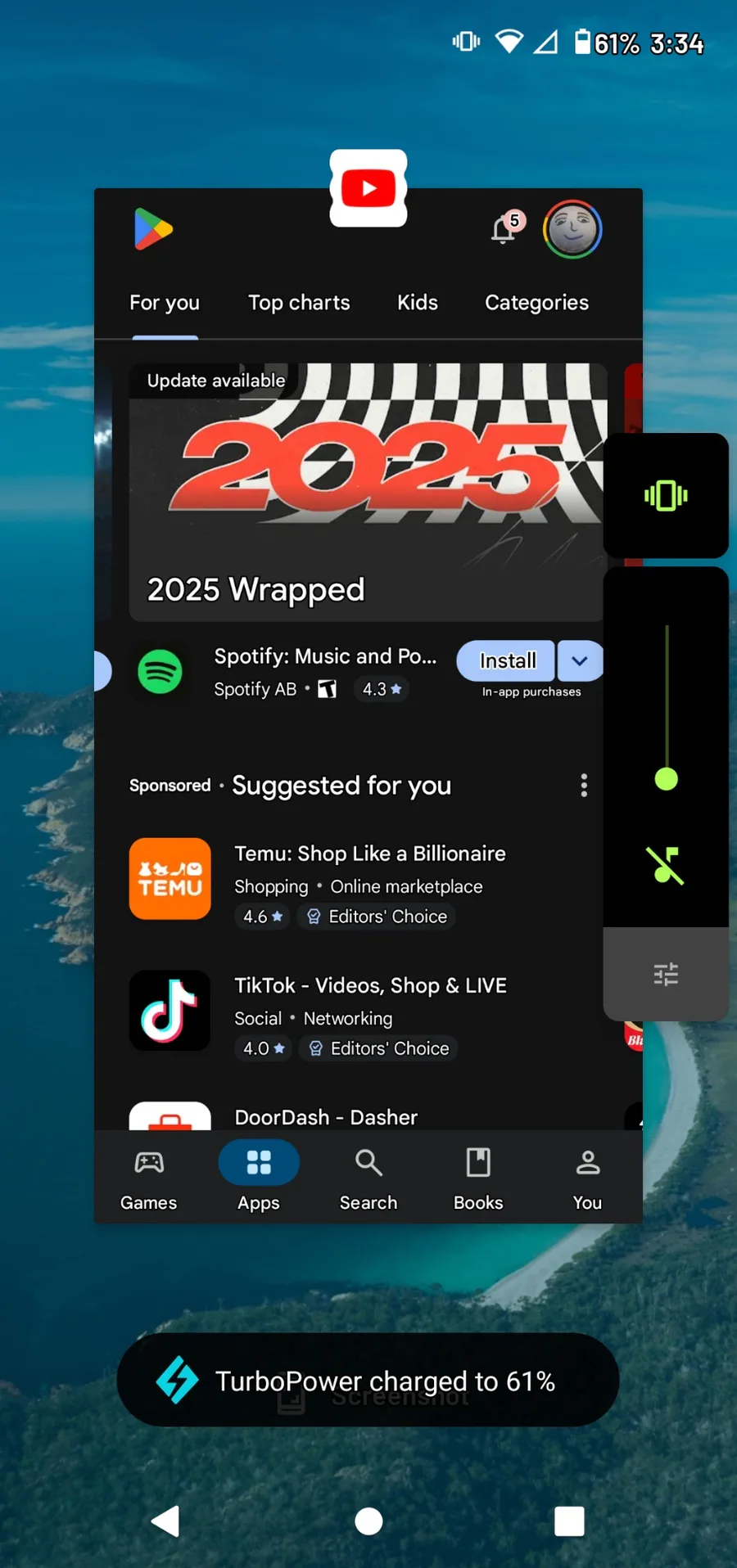Open the DoorDash - Dasher listing
Viewport: 737px width, 1568px height.
click(326, 1116)
